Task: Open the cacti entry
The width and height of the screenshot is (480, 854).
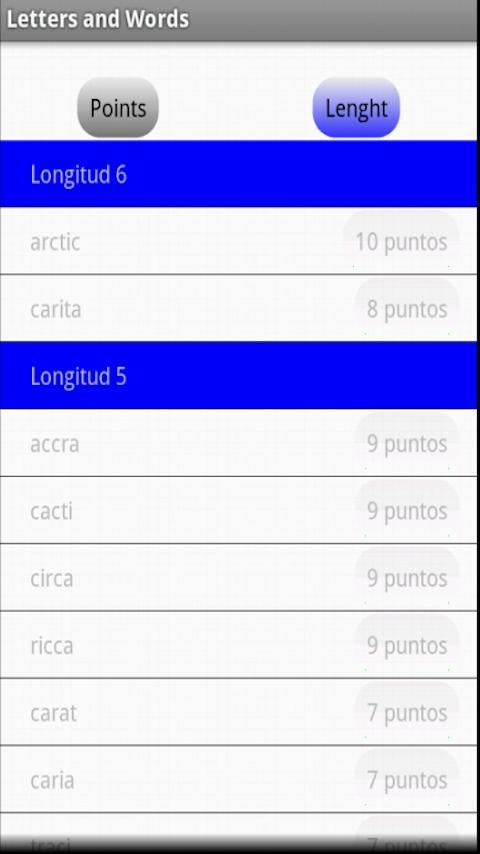Action: tap(239, 511)
